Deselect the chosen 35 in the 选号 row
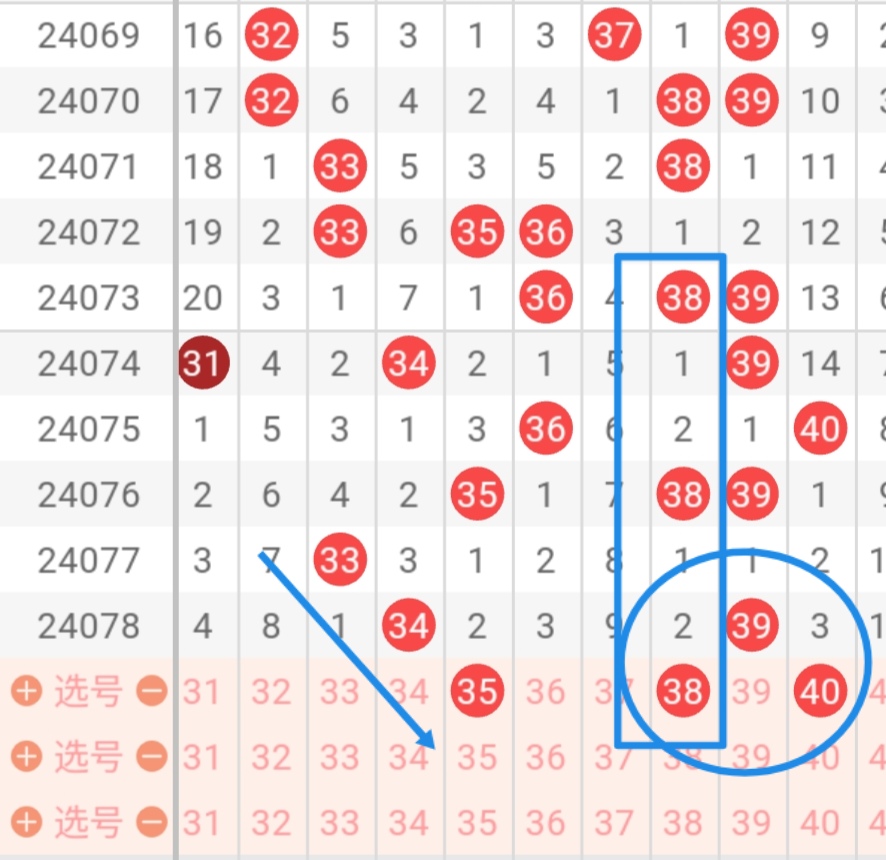This screenshot has width=886, height=860. (476, 691)
